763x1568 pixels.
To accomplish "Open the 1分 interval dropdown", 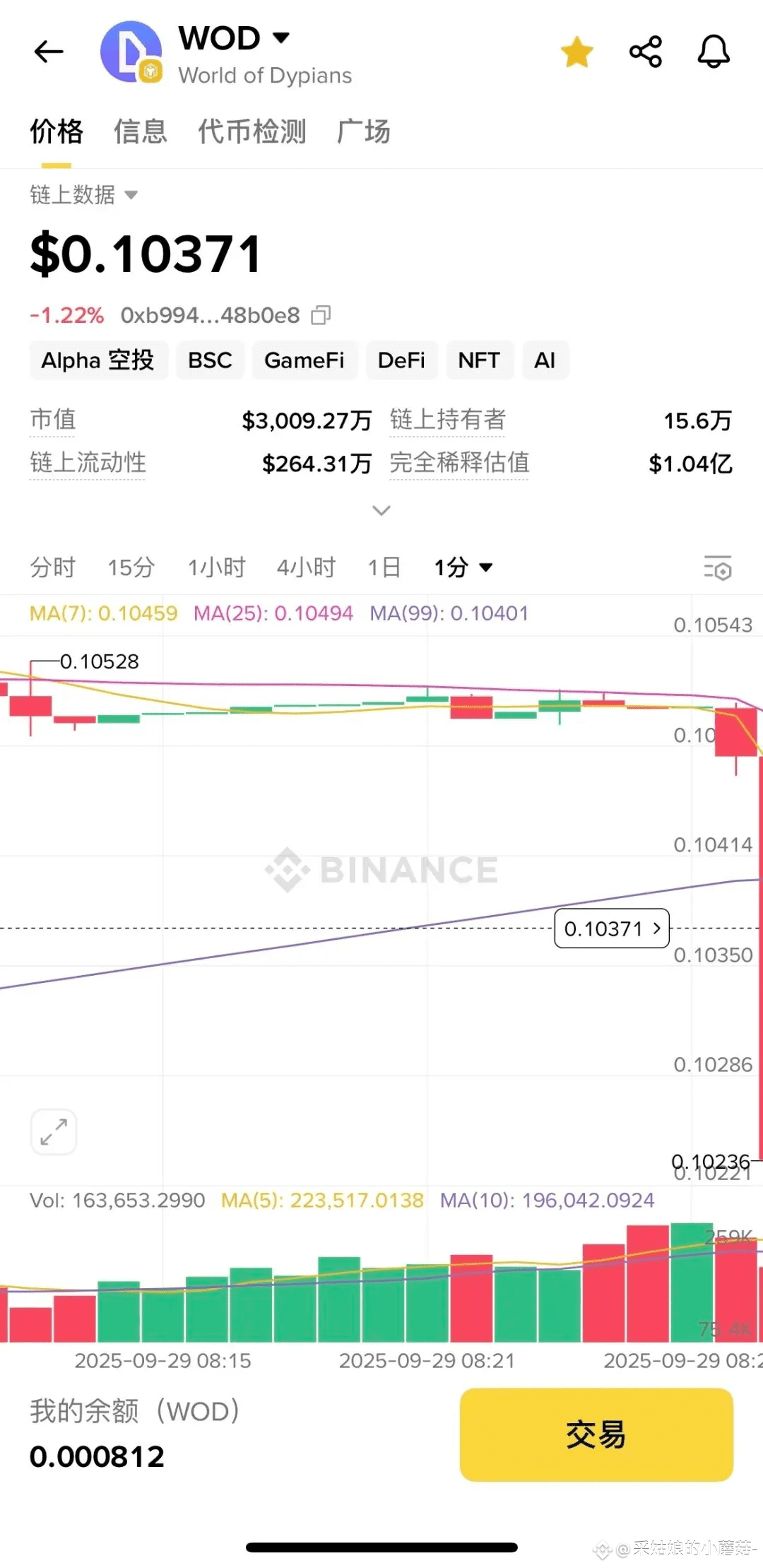I will (x=463, y=567).
